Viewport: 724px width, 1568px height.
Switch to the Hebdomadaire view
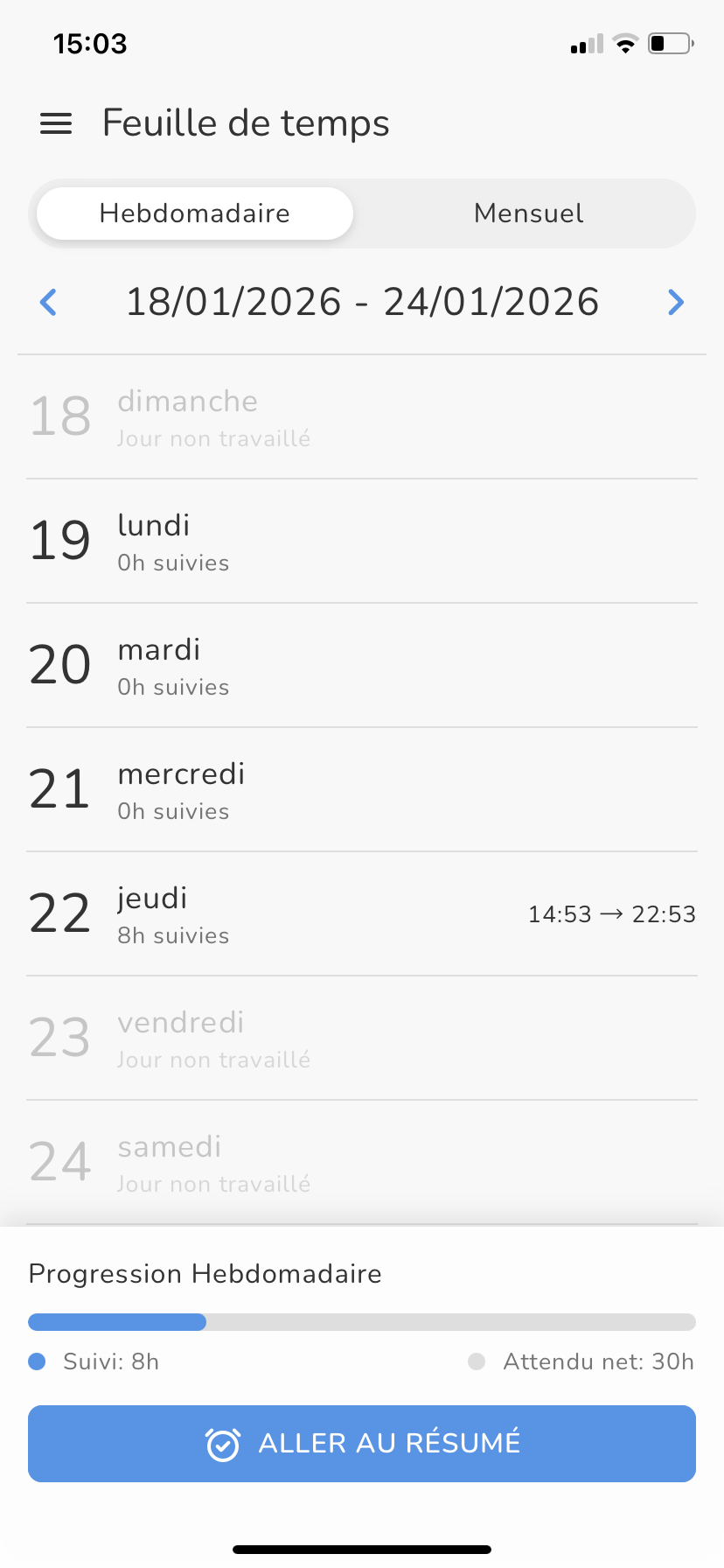195,213
